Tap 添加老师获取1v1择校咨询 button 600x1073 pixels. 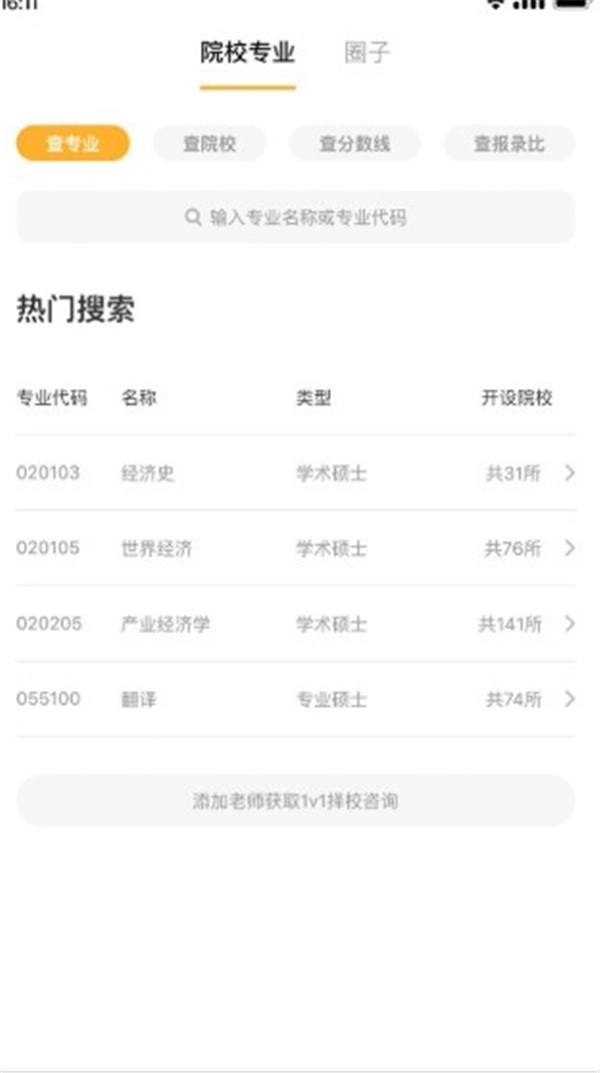pos(296,801)
